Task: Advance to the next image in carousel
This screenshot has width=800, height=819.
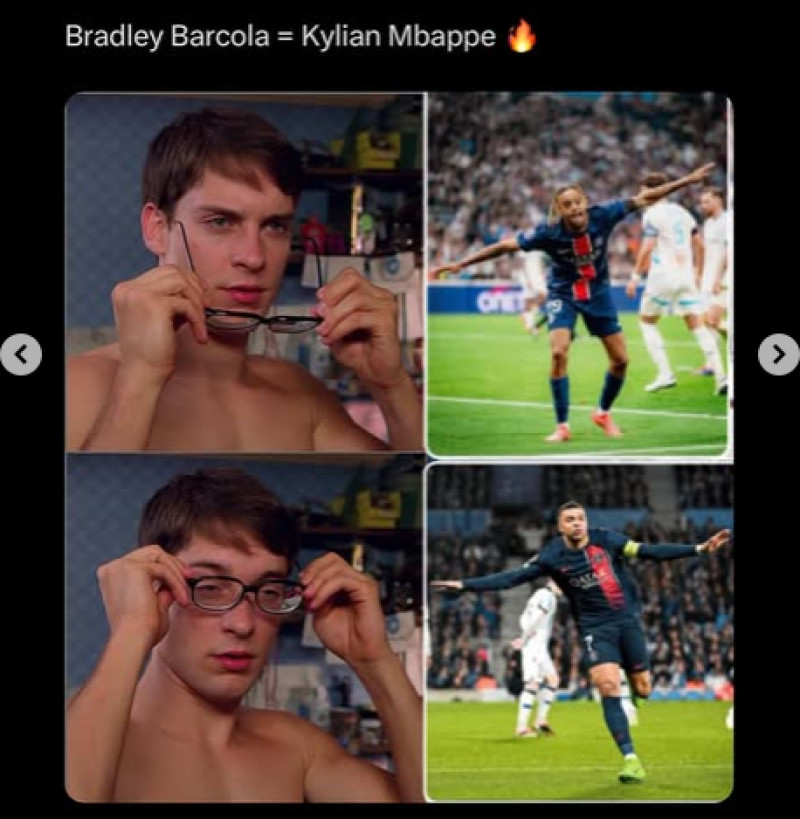Action: tap(778, 354)
